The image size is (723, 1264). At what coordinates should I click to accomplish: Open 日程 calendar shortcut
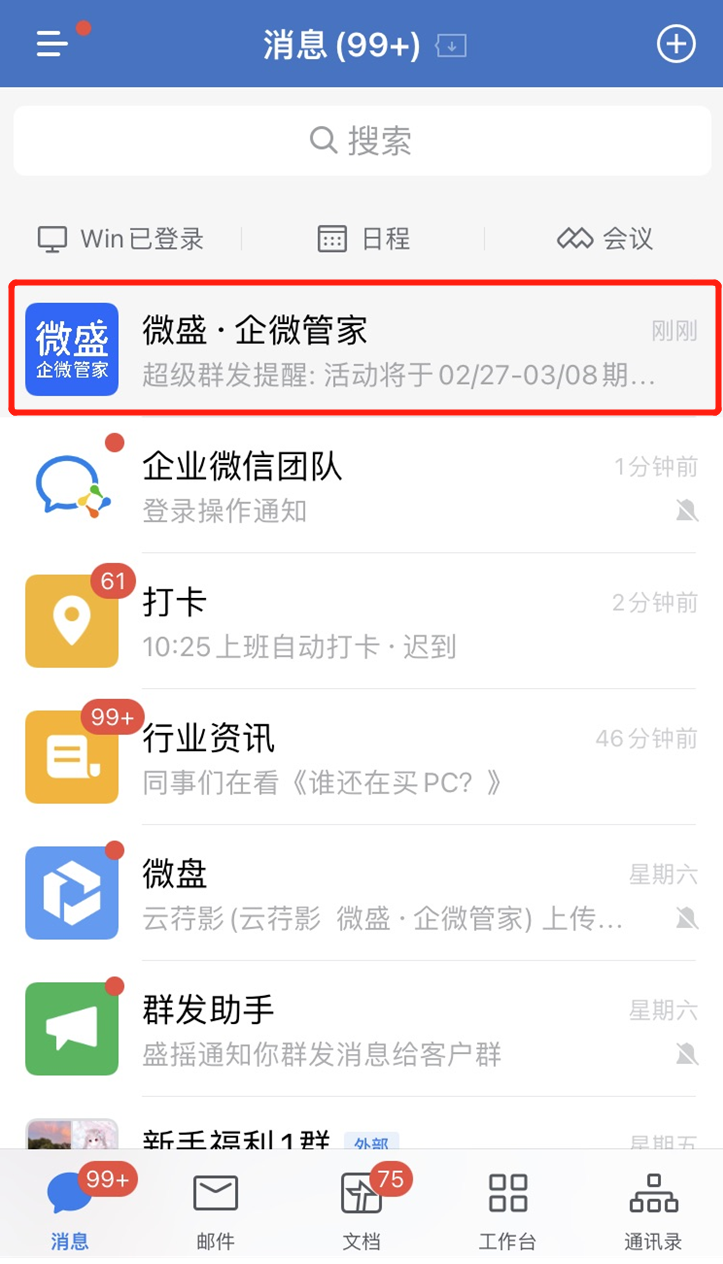point(363,239)
